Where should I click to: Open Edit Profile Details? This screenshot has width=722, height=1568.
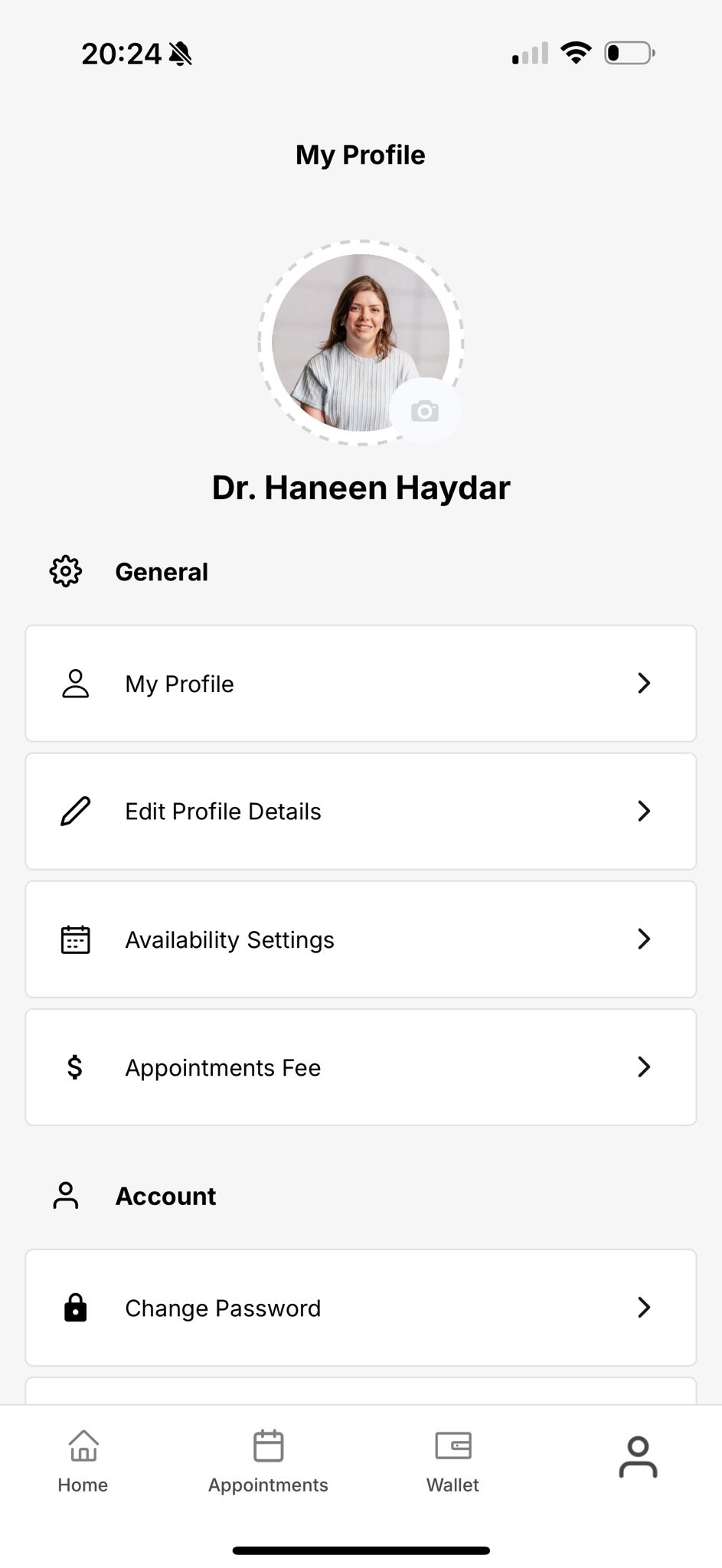[361, 811]
